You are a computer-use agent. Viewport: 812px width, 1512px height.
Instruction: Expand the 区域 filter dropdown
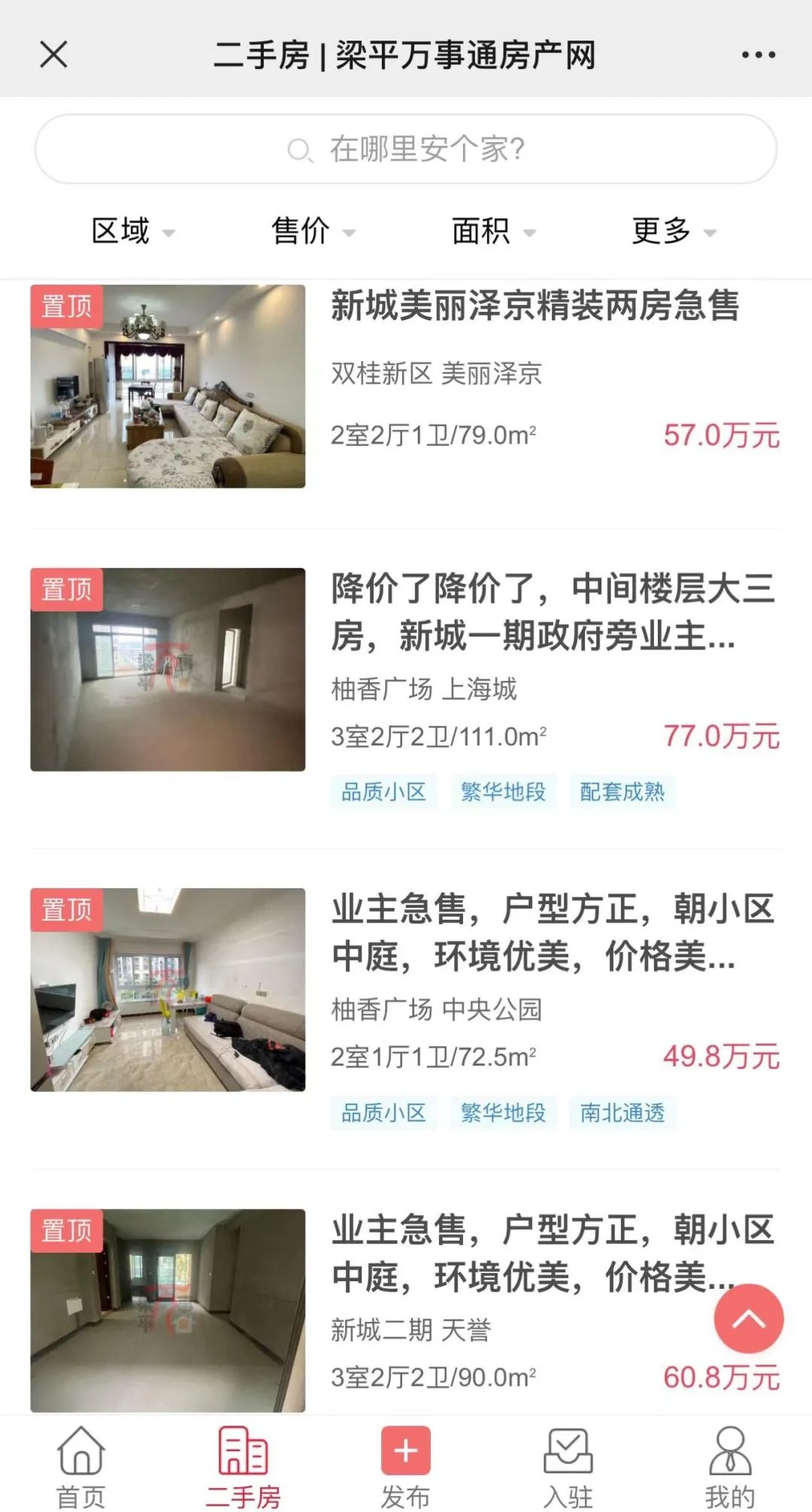tap(132, 231)
